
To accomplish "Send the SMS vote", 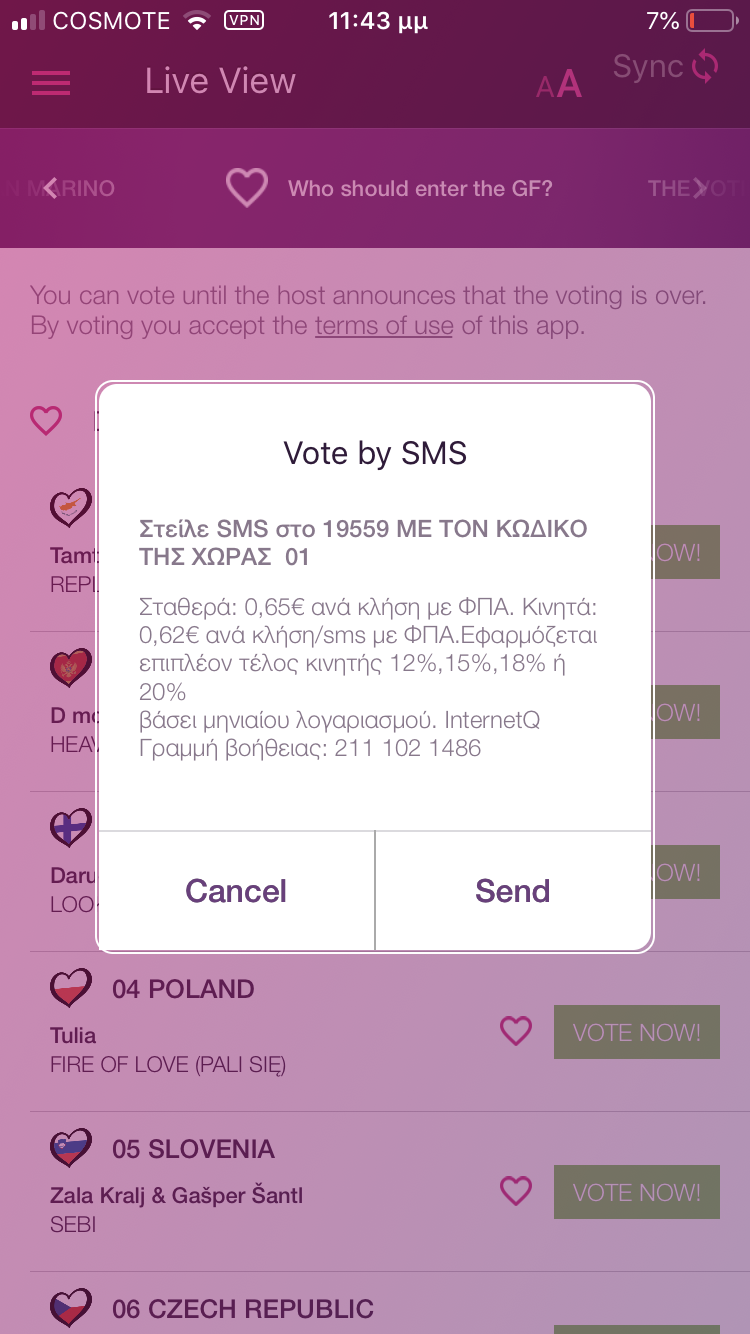I will [x=513, y=891].
